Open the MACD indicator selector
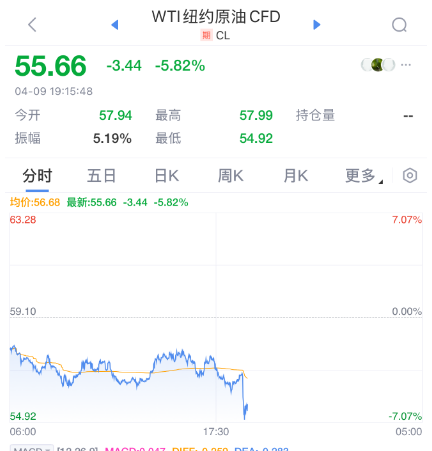 [x=32, y=448]
